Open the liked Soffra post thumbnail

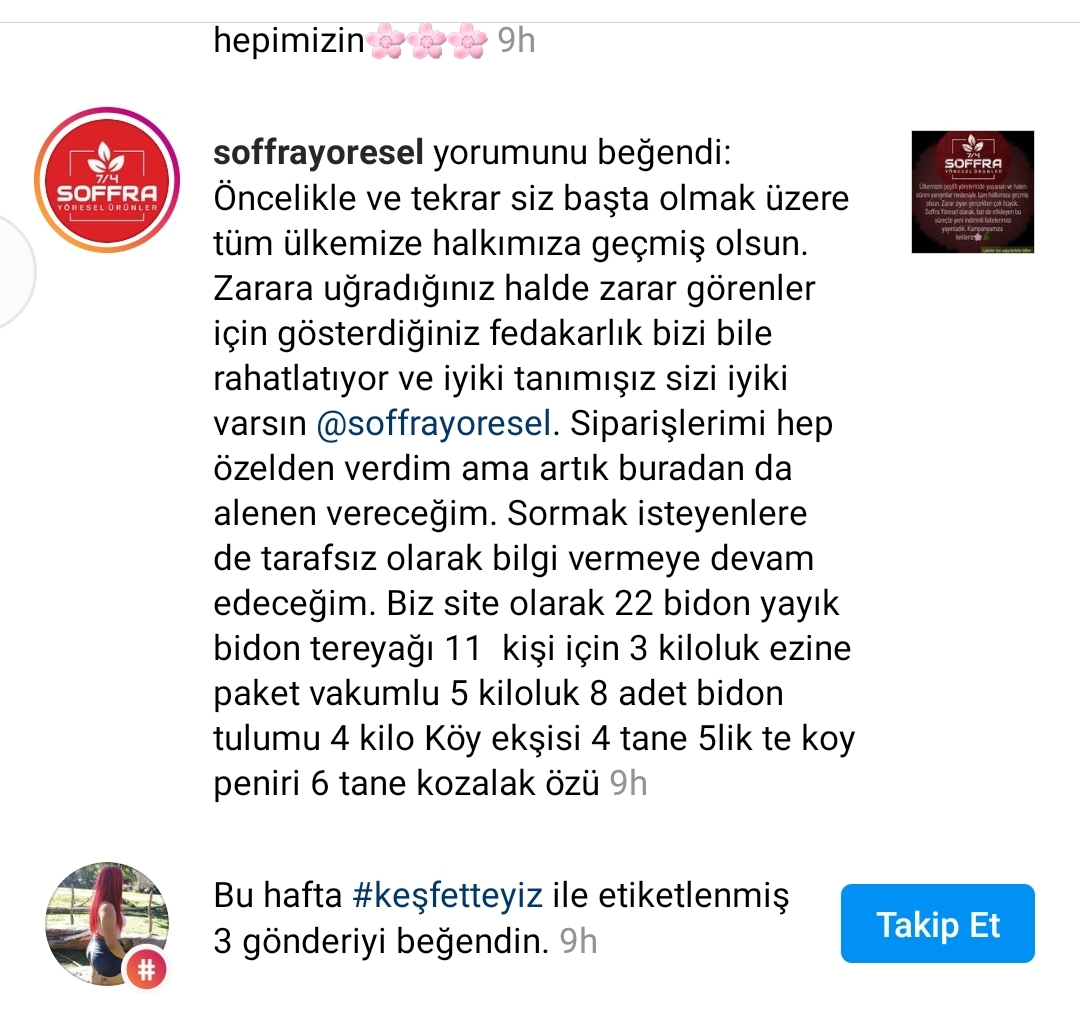tap(973, 192)
